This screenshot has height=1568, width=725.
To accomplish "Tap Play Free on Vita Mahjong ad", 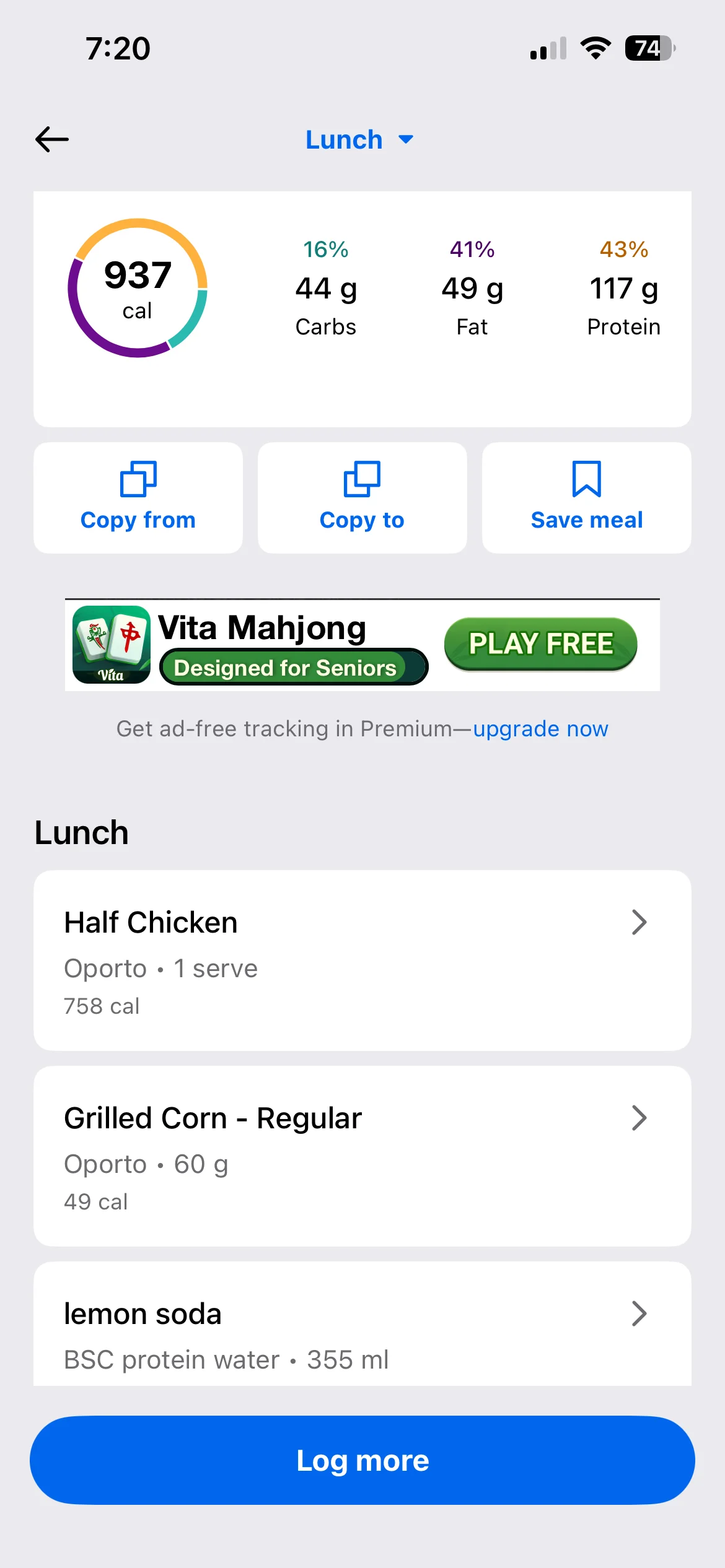I will pyautogui.click(x=540, y=644).
